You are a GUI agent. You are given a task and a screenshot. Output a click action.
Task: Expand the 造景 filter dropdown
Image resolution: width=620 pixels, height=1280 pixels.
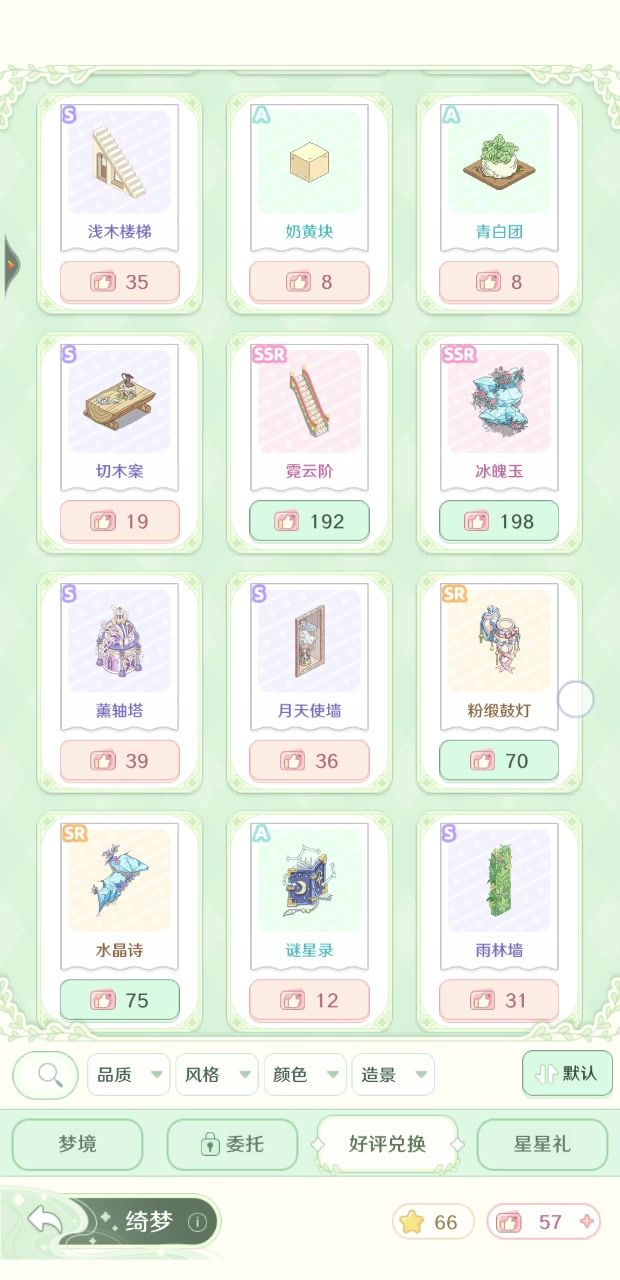tap(392, 1075)
